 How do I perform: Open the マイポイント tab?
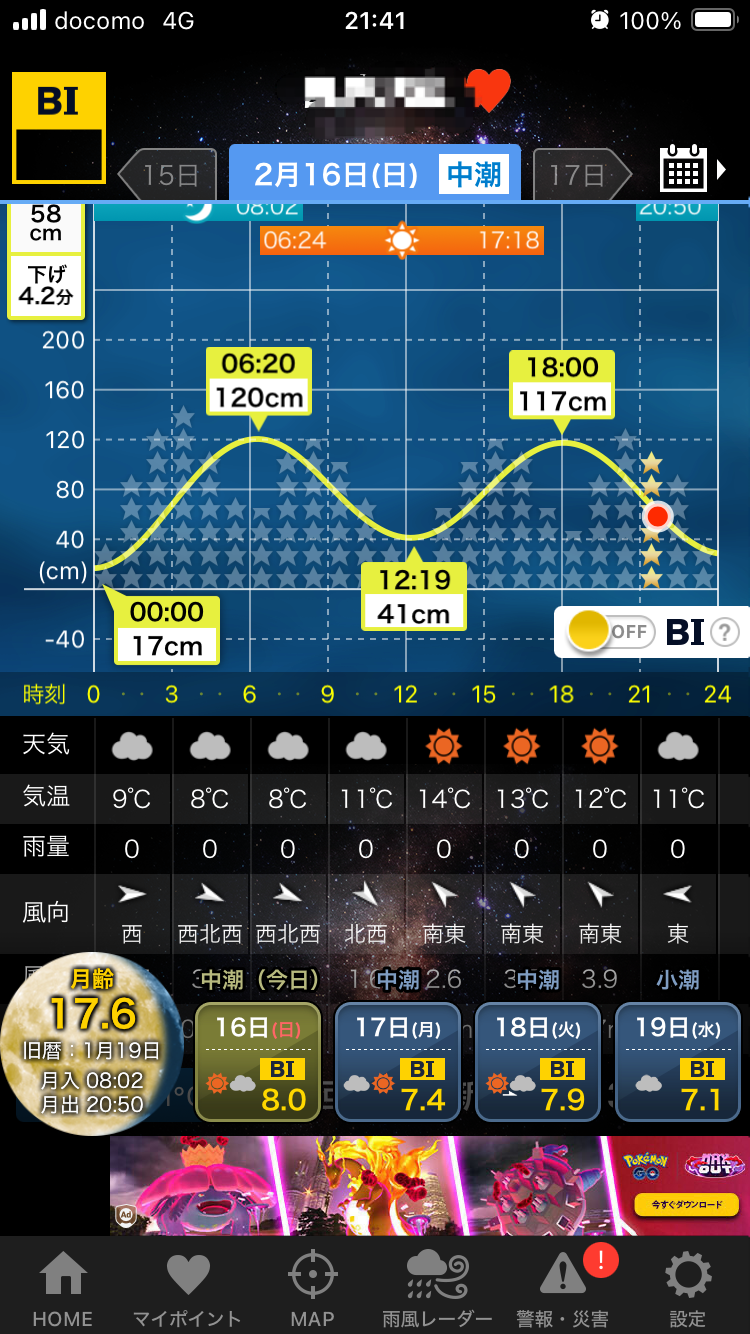(x=187, y=1288)
